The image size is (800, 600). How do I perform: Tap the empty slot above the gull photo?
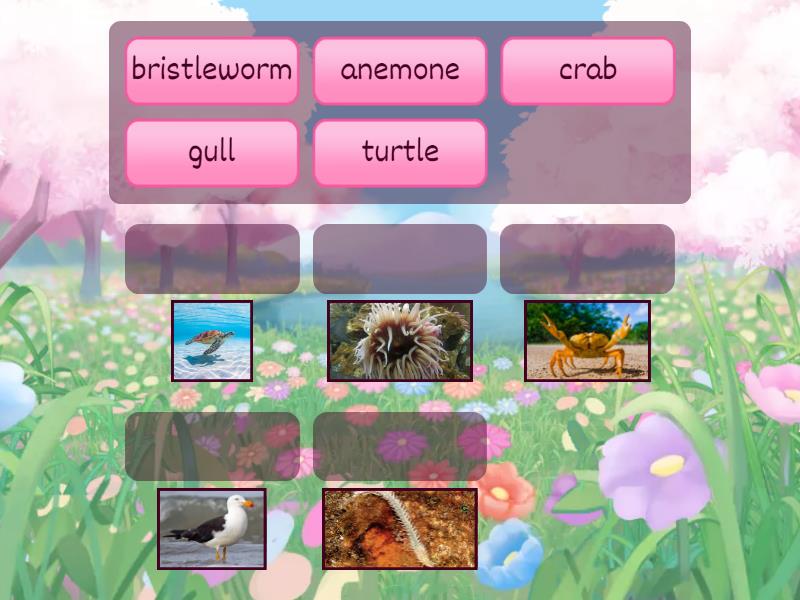(212, 446)
